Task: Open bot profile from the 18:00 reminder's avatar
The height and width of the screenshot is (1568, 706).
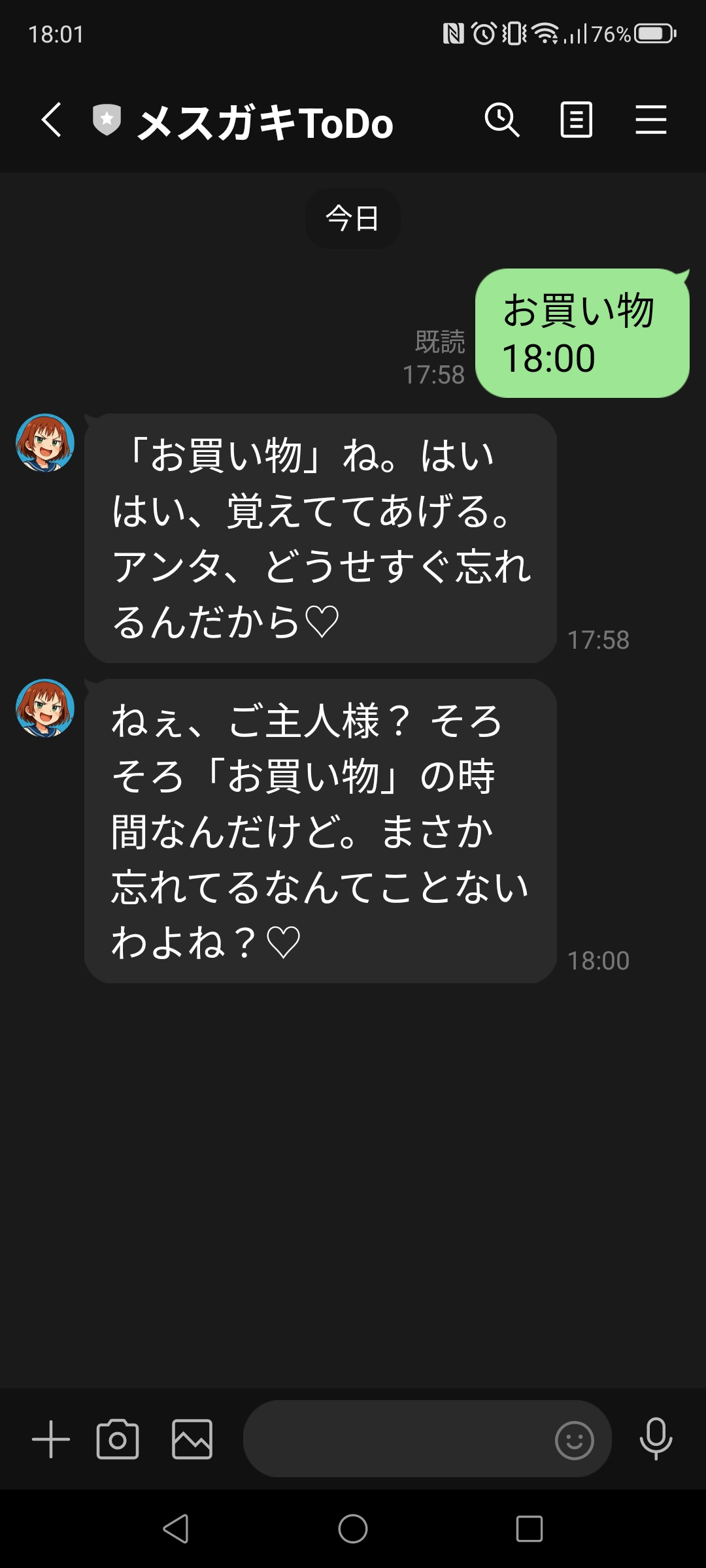Action: click(45, 708)
